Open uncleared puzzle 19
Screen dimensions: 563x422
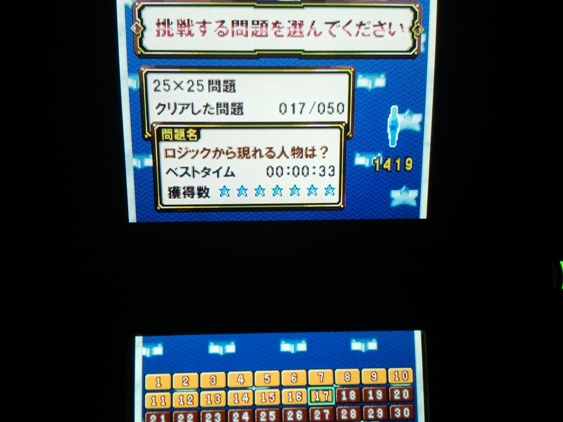click(x=375, y=394)
